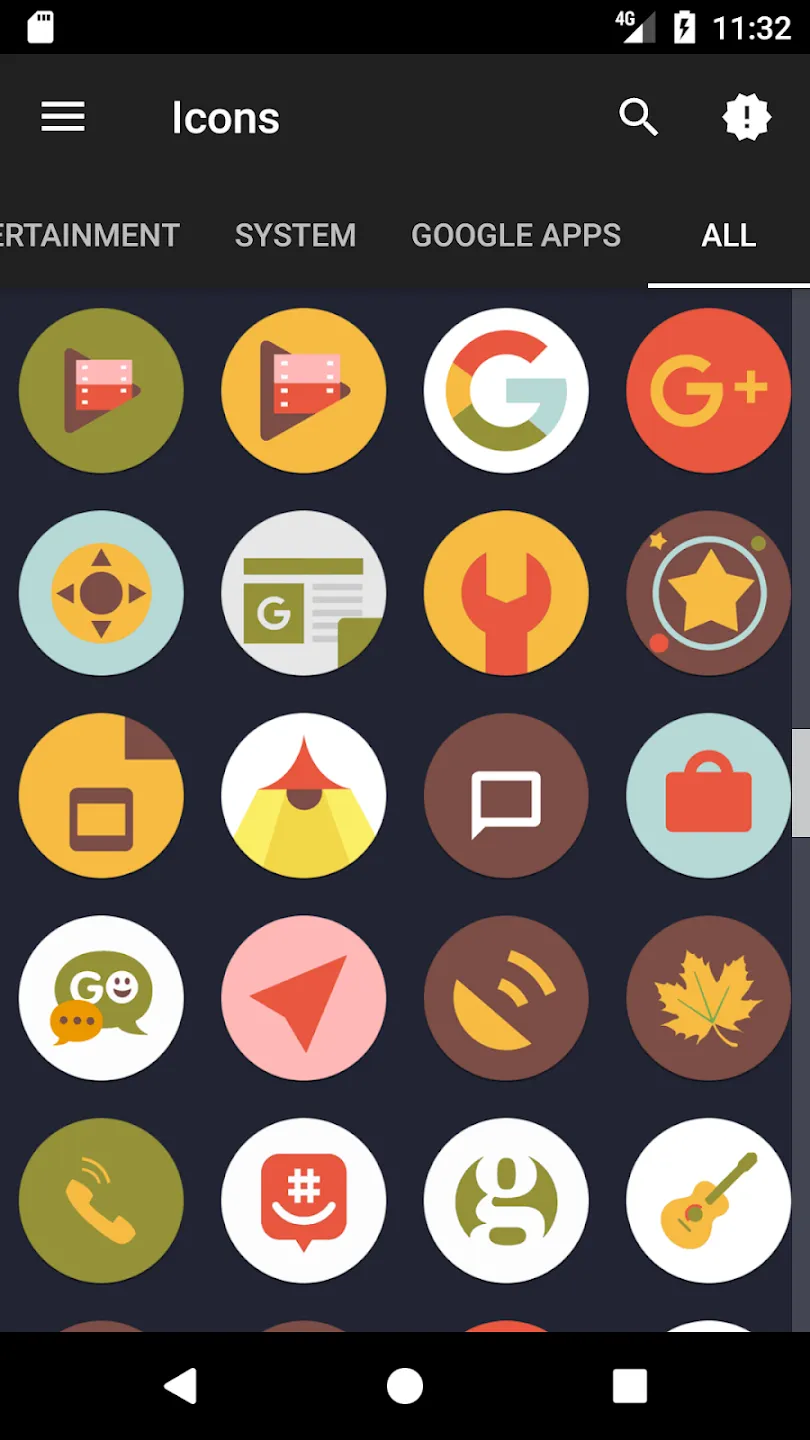Tap the Google News newspaper icon
This screenshot has height=1440, width=810.
point(303,593)
